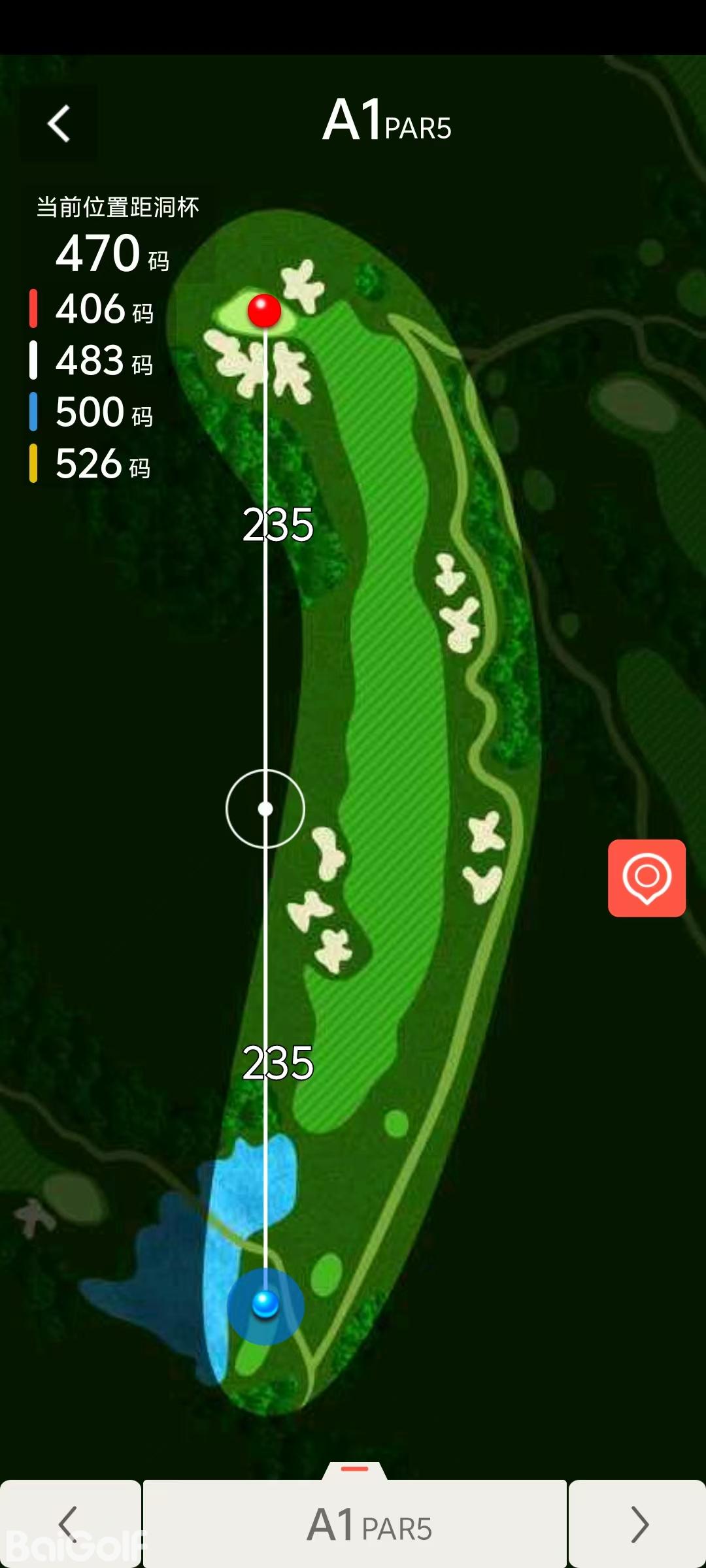Screen dimensions: 706x1568
Task: Go back using the top-left arrow
Action: 59,123
